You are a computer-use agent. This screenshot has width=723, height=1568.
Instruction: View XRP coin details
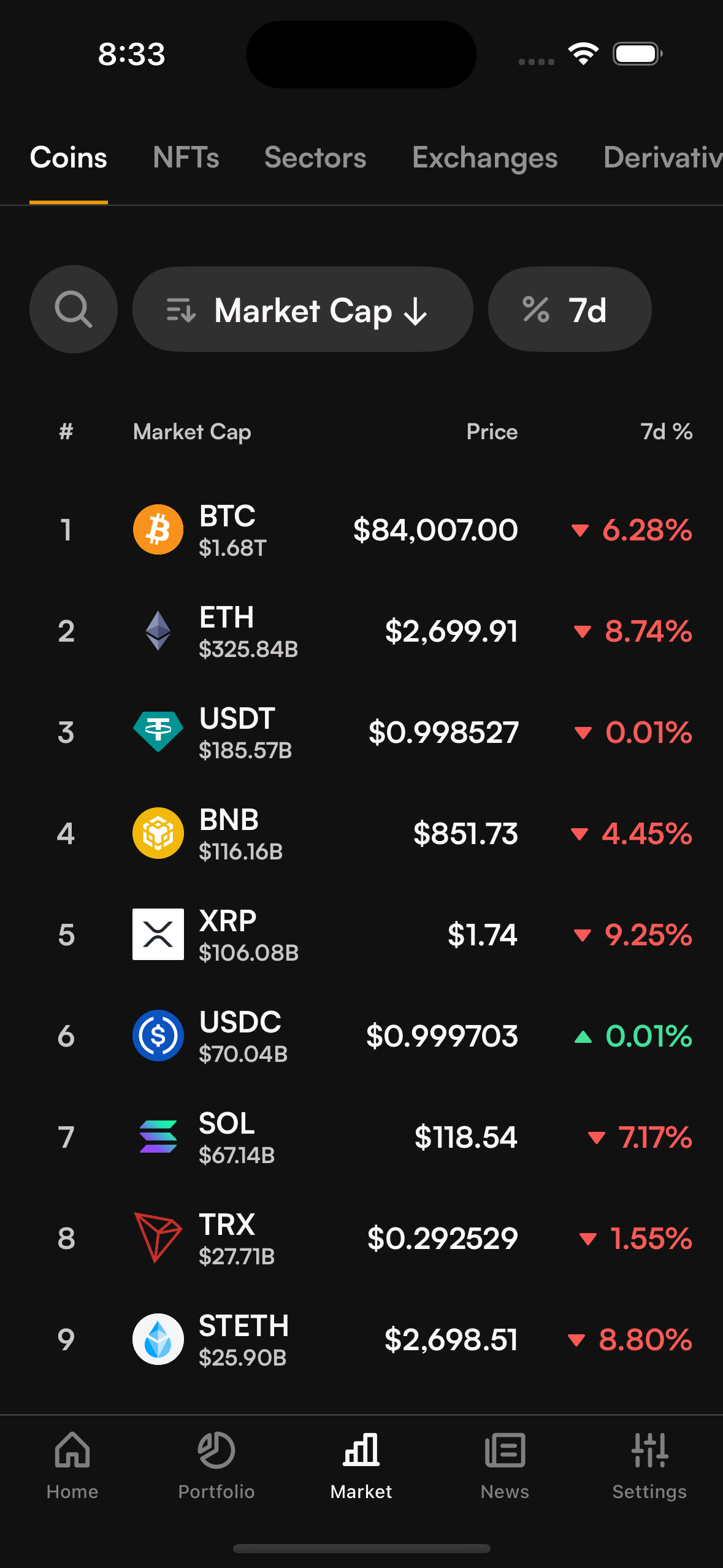361,935
